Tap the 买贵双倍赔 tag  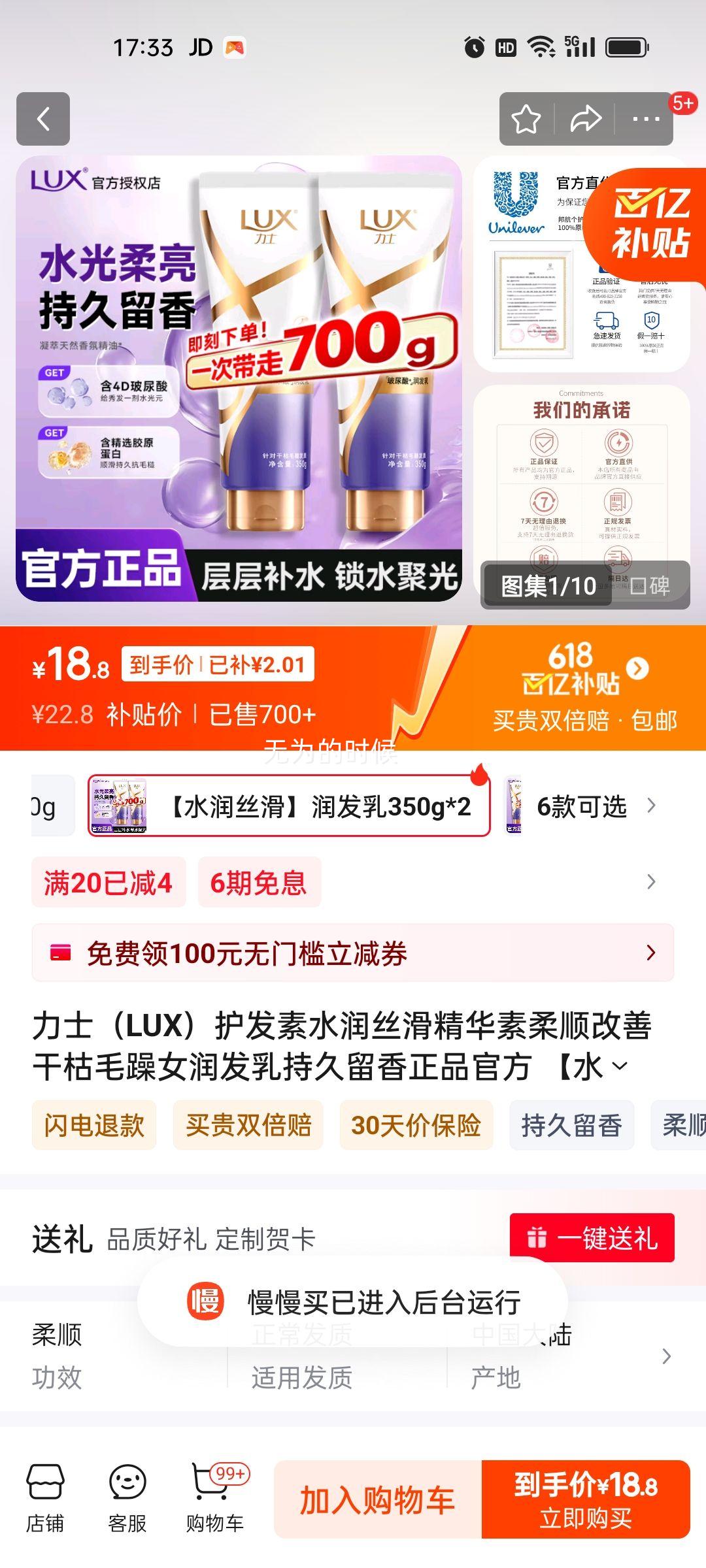tap(248, 1125)
